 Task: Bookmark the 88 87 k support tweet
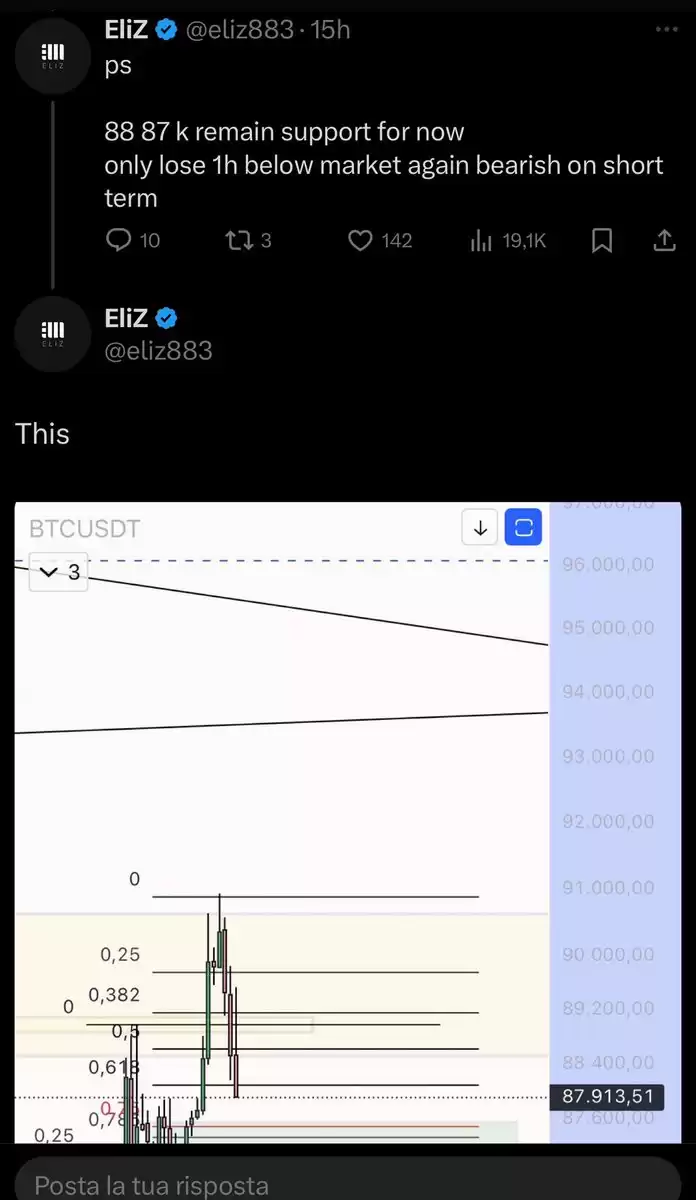602,240
